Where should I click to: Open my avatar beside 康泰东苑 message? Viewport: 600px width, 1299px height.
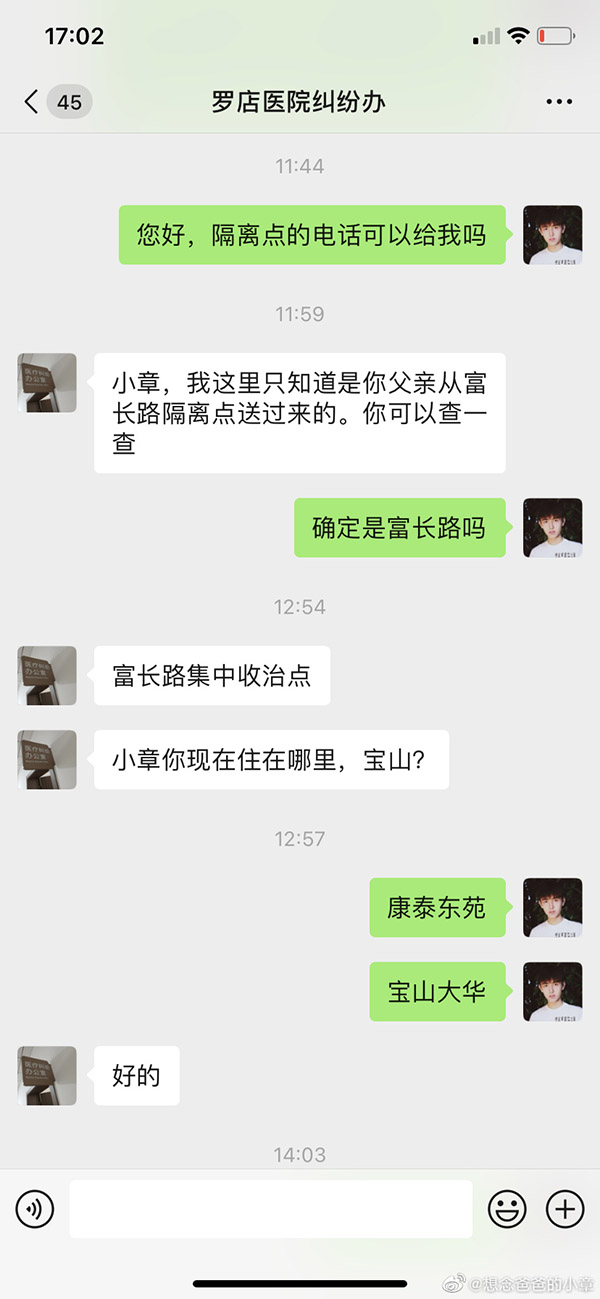(553, 907)
